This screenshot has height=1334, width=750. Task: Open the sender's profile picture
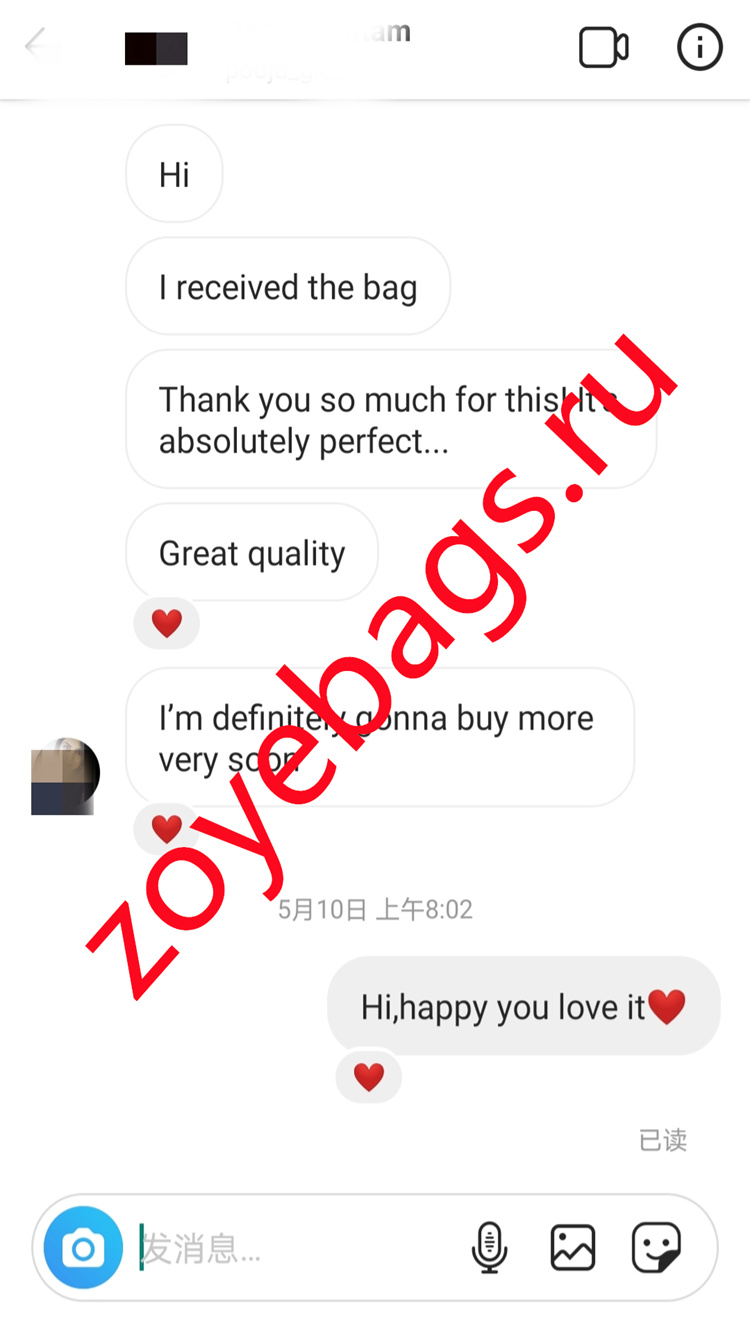coord(65,776)
